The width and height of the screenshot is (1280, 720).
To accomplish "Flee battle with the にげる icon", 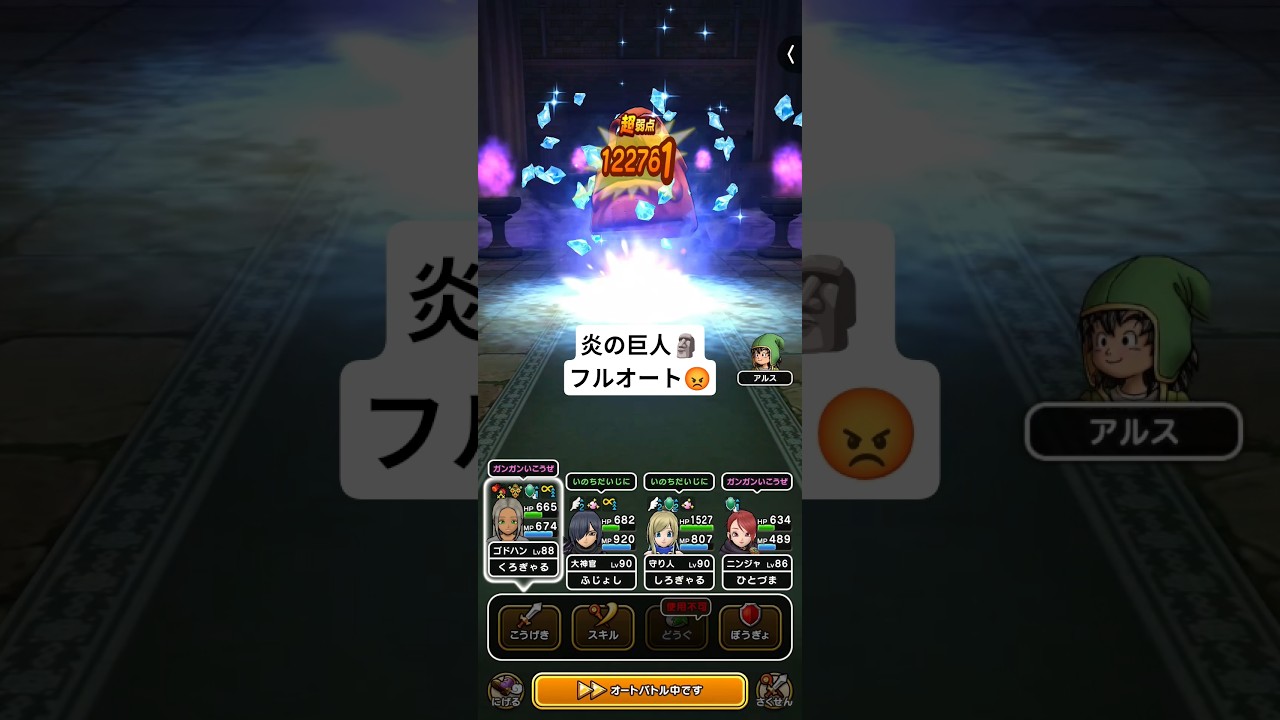I will pos(505,690).
